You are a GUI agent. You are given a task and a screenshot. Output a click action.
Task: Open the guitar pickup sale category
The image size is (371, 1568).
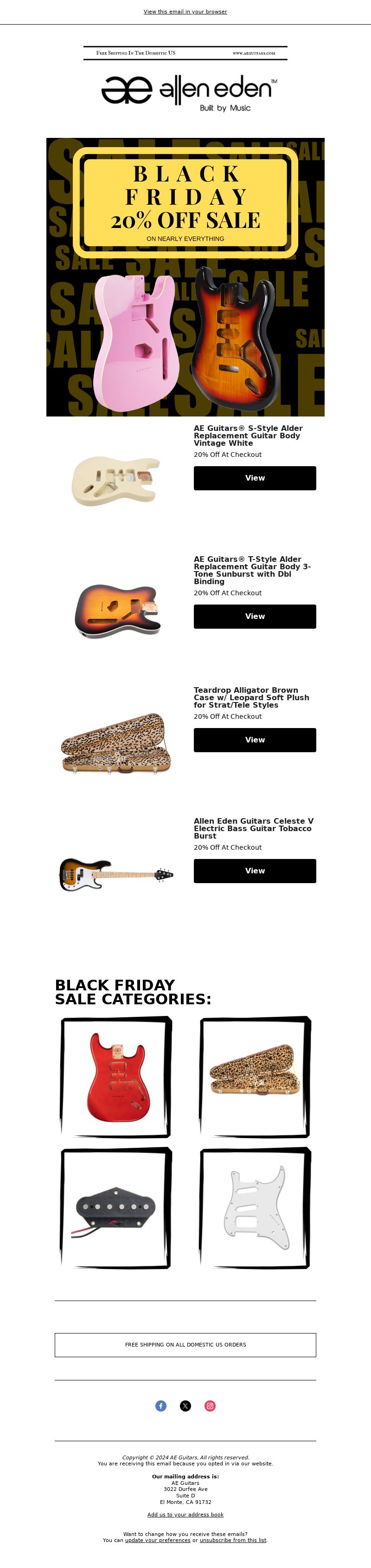[115, 1207]
